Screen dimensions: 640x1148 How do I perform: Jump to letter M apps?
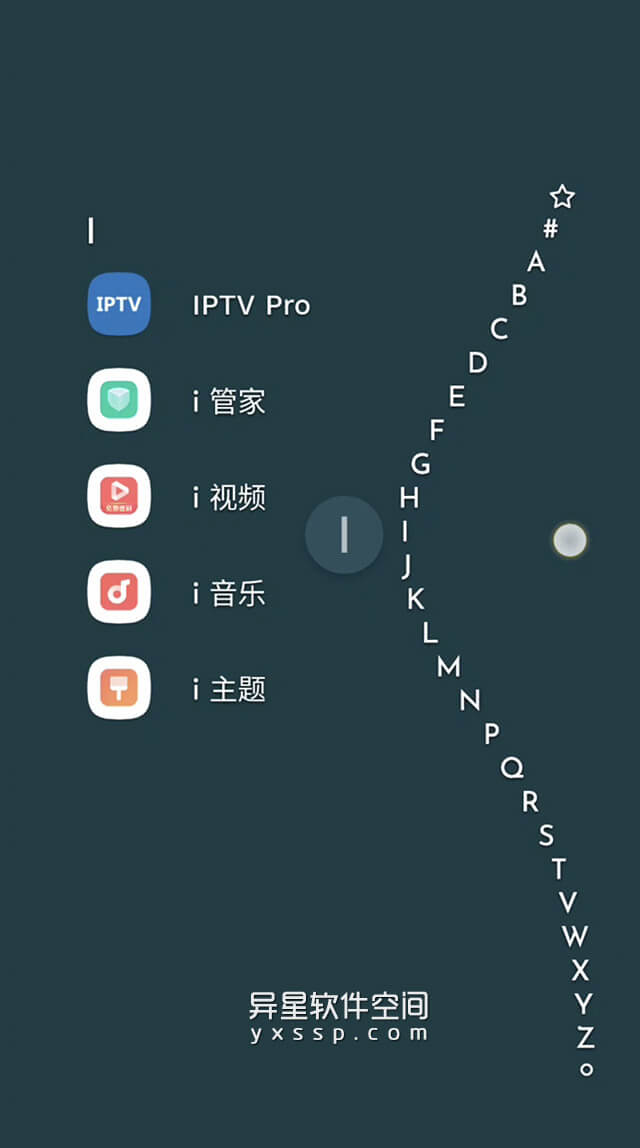tap(448, 666)
